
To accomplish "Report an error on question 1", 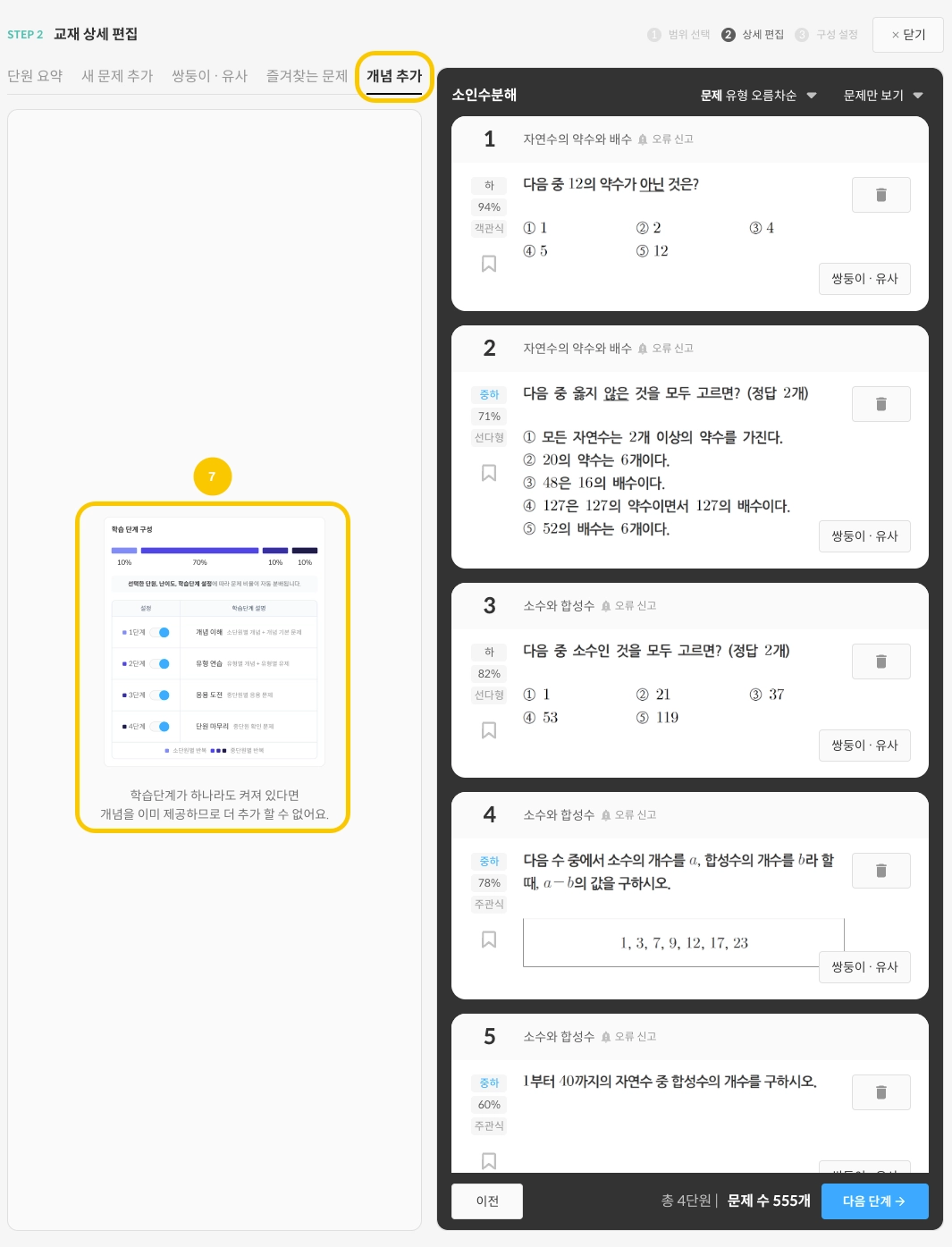I will (x=666, y=139).
